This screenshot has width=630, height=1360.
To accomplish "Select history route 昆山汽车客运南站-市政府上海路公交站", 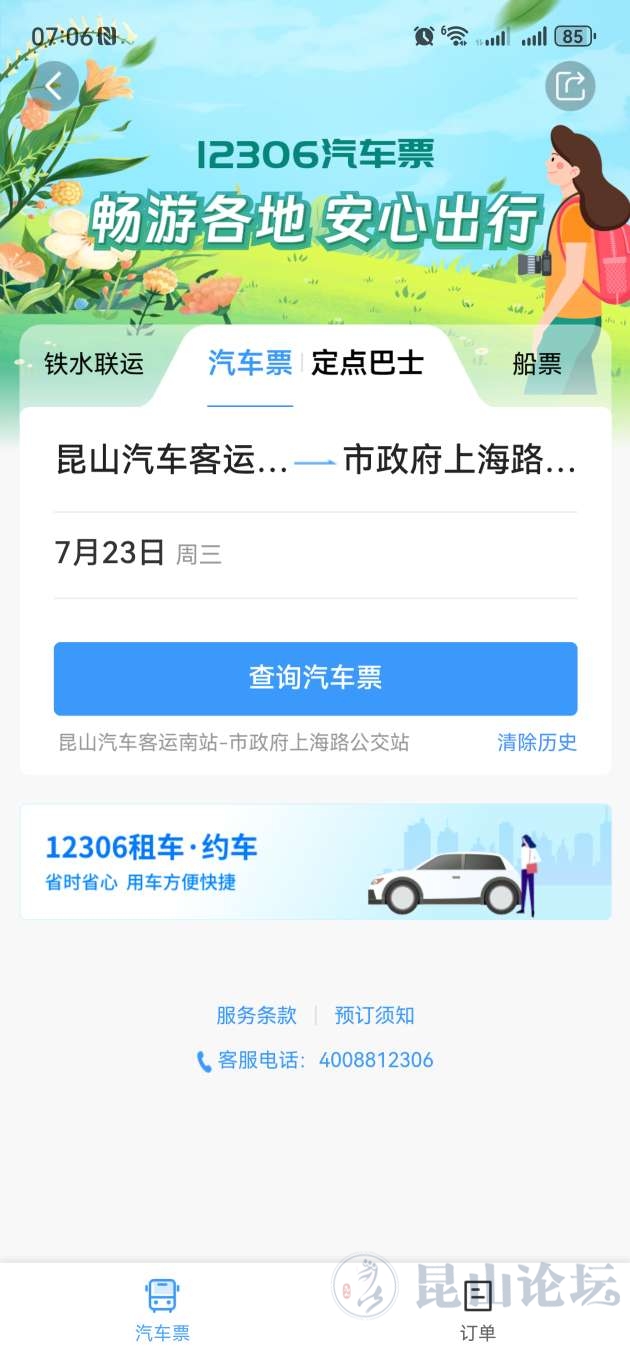I will tap(234, 742).
